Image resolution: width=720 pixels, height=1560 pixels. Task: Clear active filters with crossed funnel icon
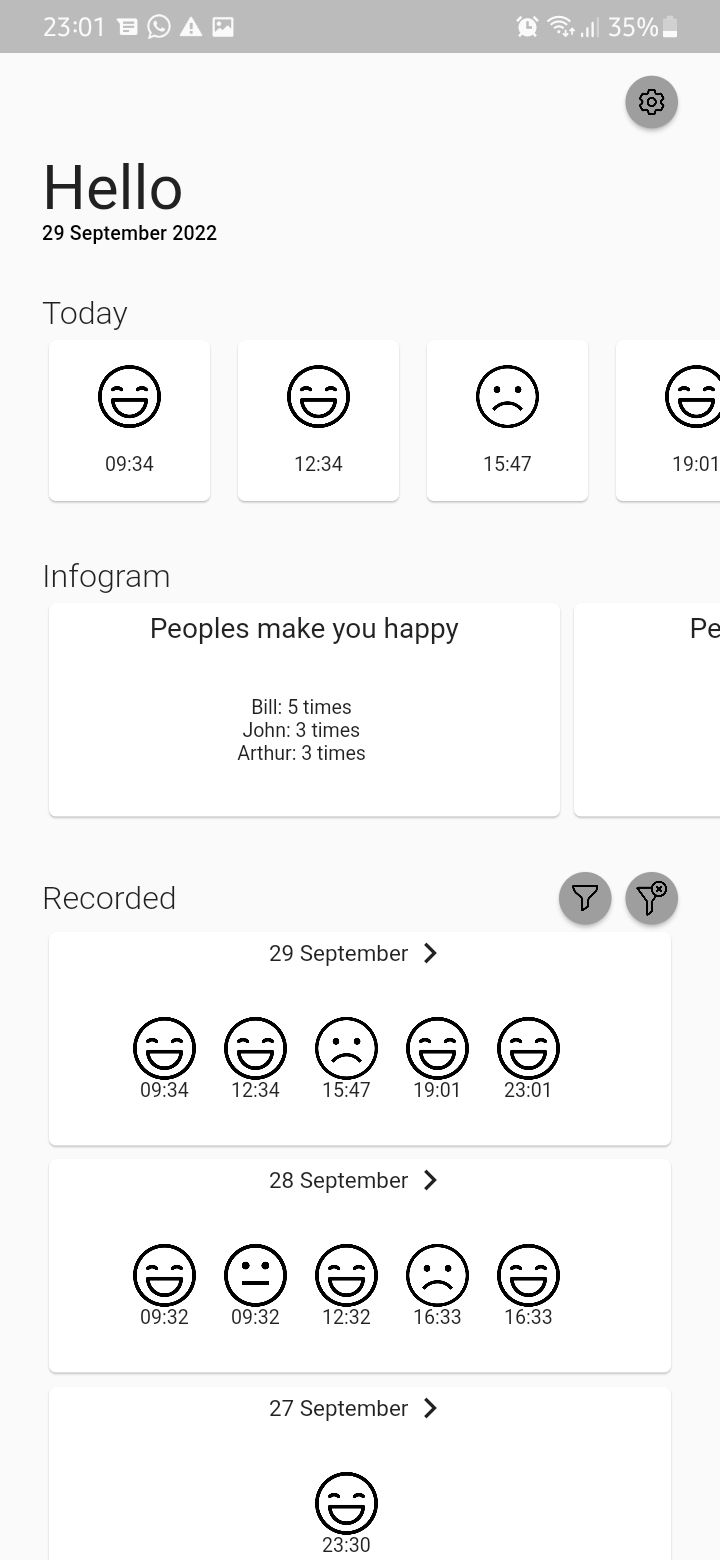(651, 898)
